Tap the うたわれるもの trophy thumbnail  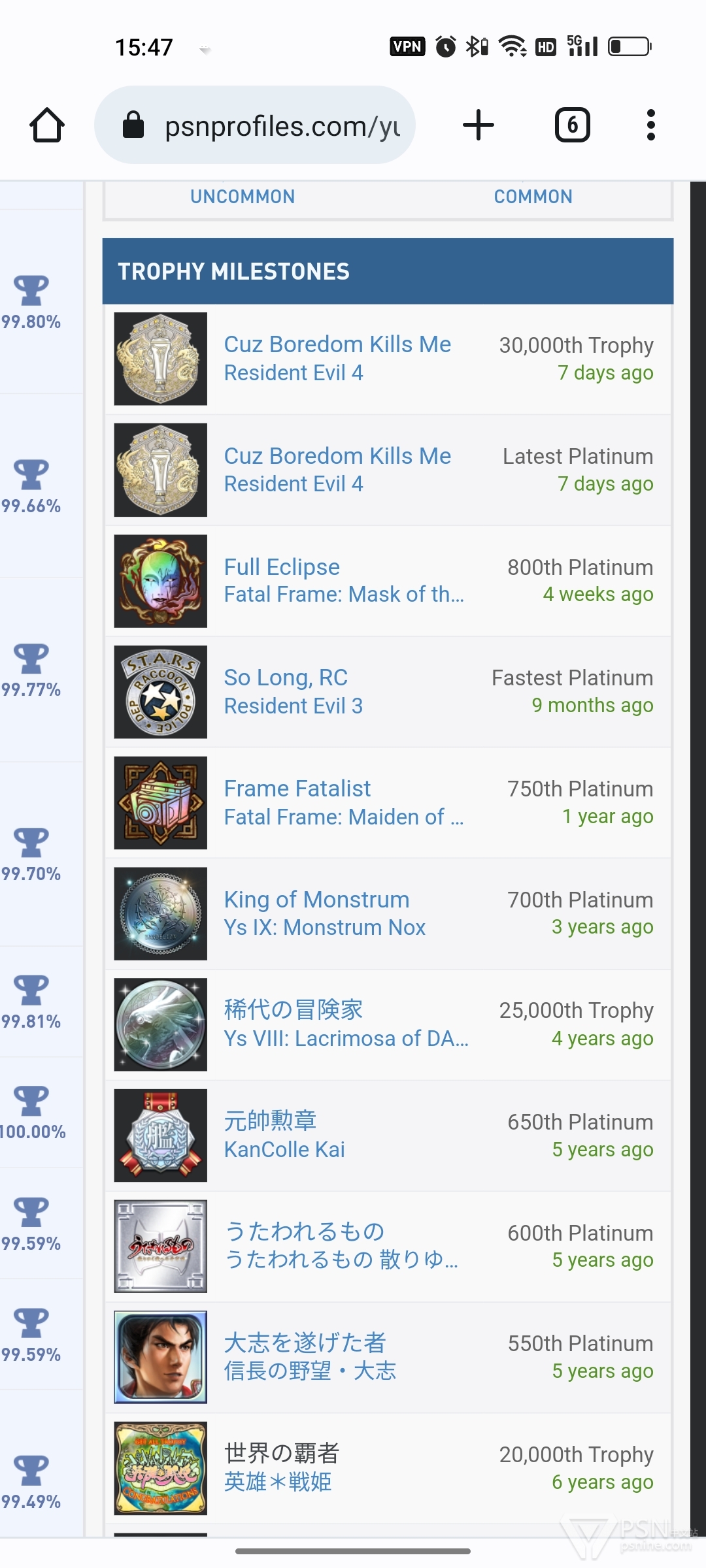point(161,1246)
